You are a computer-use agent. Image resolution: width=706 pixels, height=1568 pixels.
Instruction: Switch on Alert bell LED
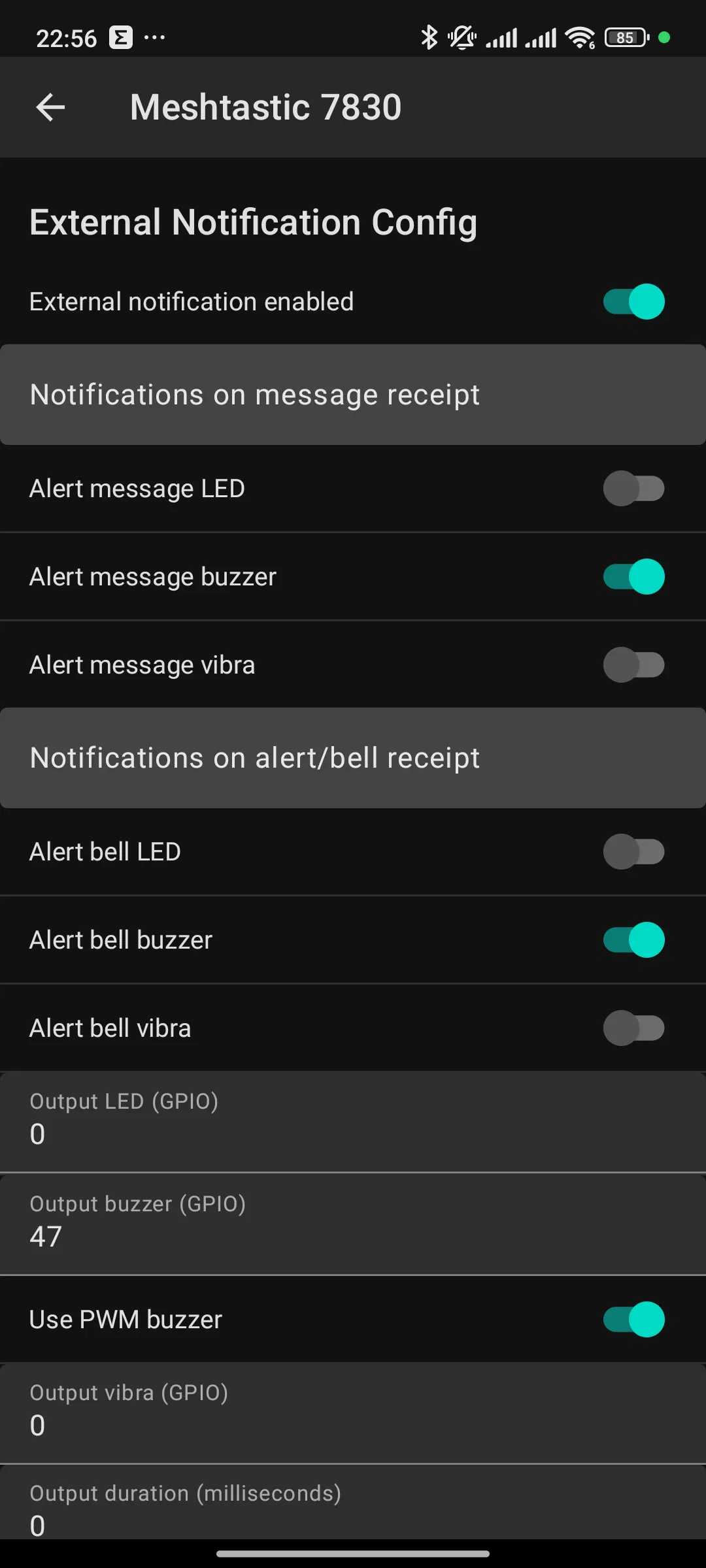(633, 852)
